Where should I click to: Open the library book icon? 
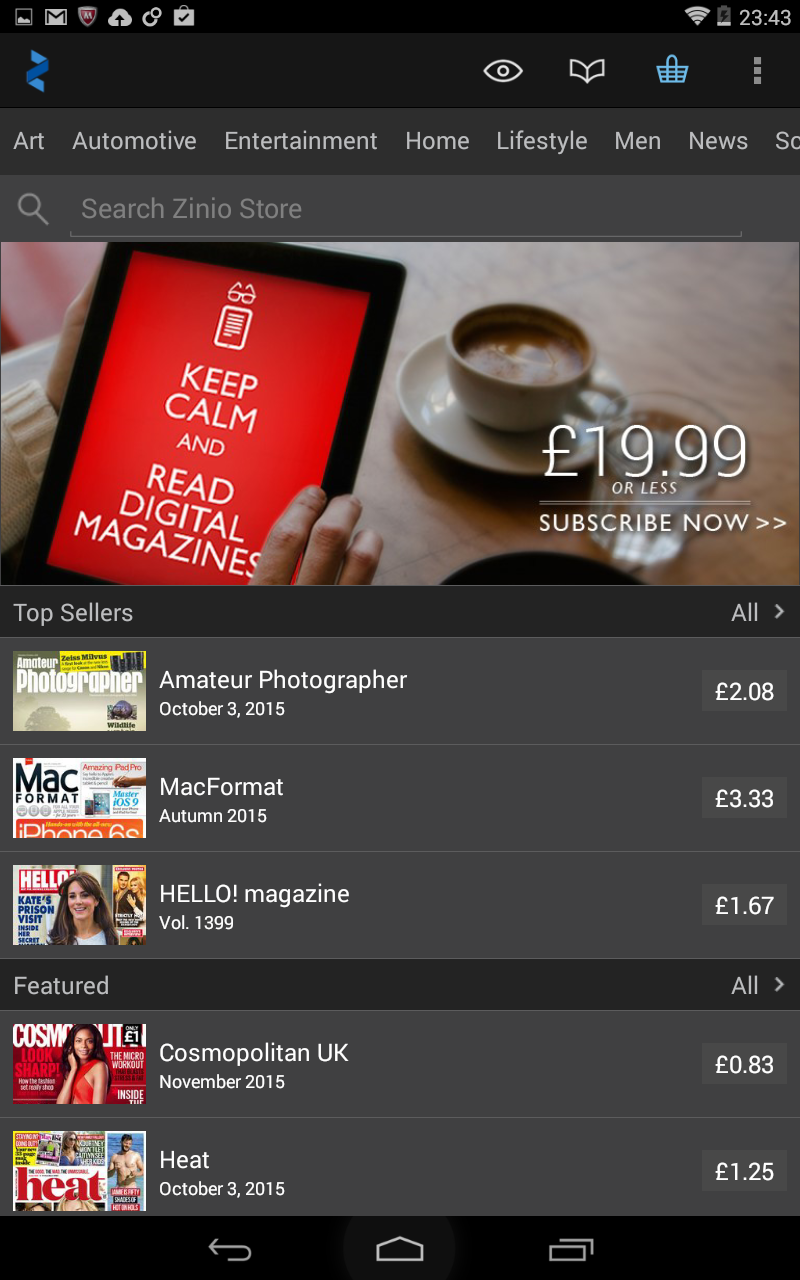(x=587, y=71)
